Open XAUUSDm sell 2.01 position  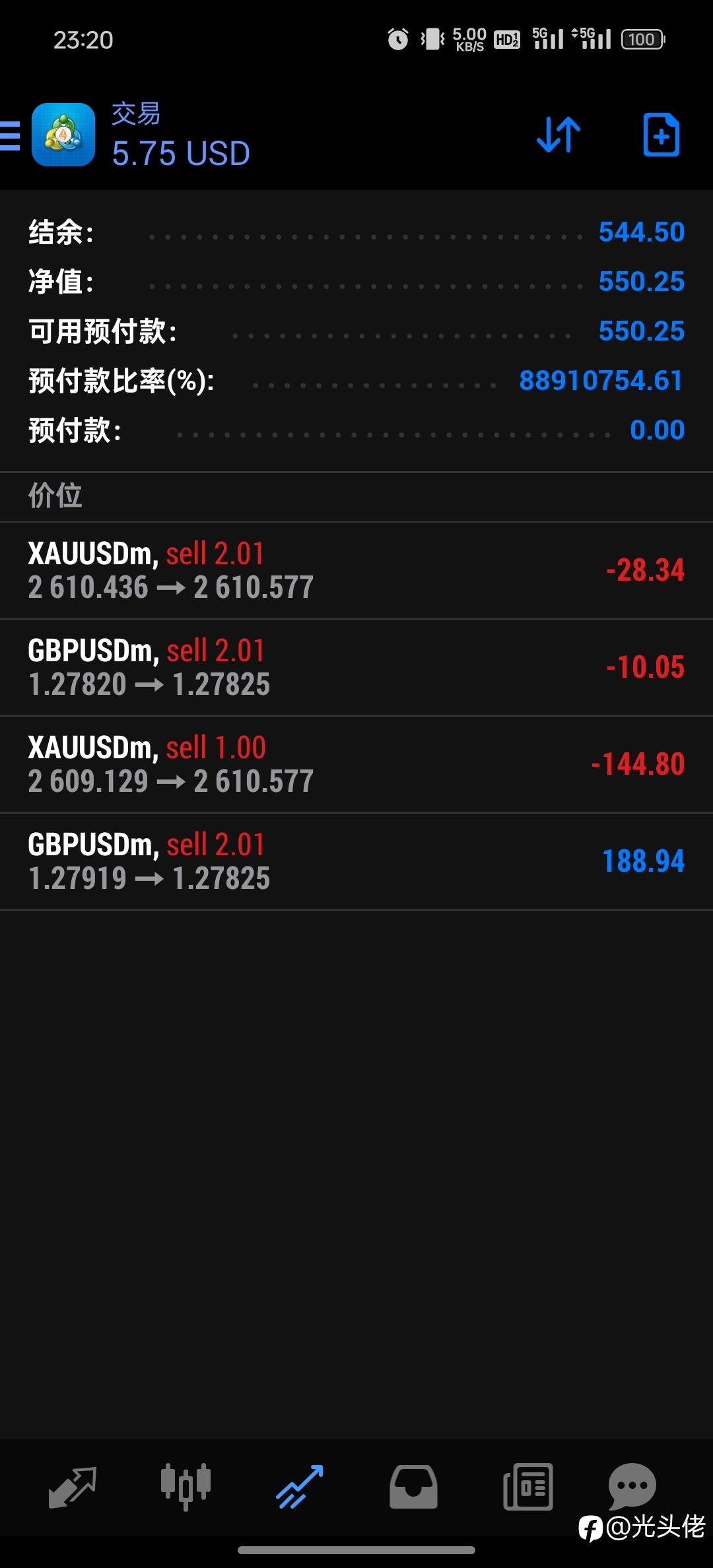pos(356,570)
